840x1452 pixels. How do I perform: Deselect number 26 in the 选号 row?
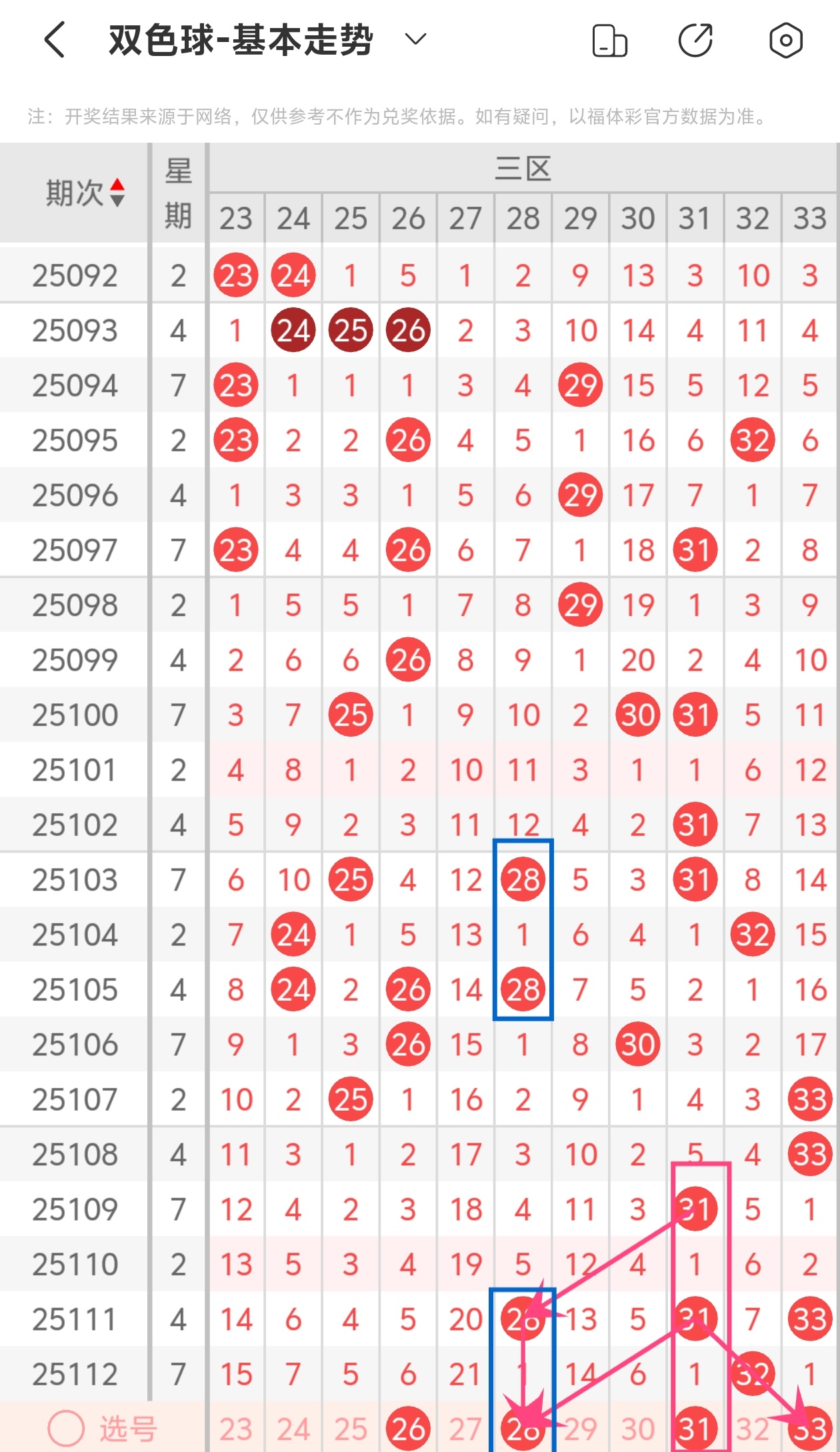pyautogui.click(x=408, y=1429)
